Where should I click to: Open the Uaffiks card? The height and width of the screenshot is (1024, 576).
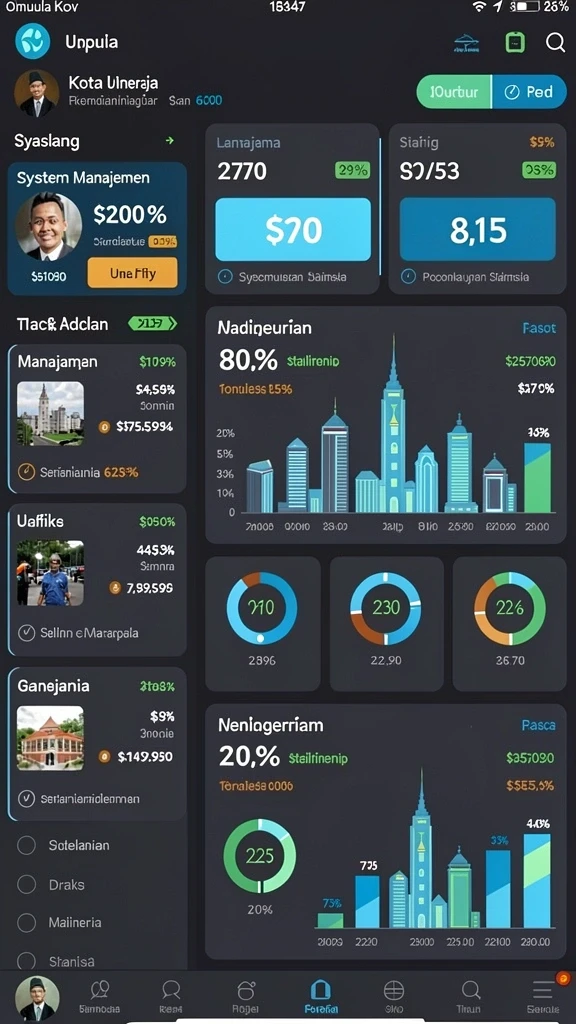tap(97, 579)
